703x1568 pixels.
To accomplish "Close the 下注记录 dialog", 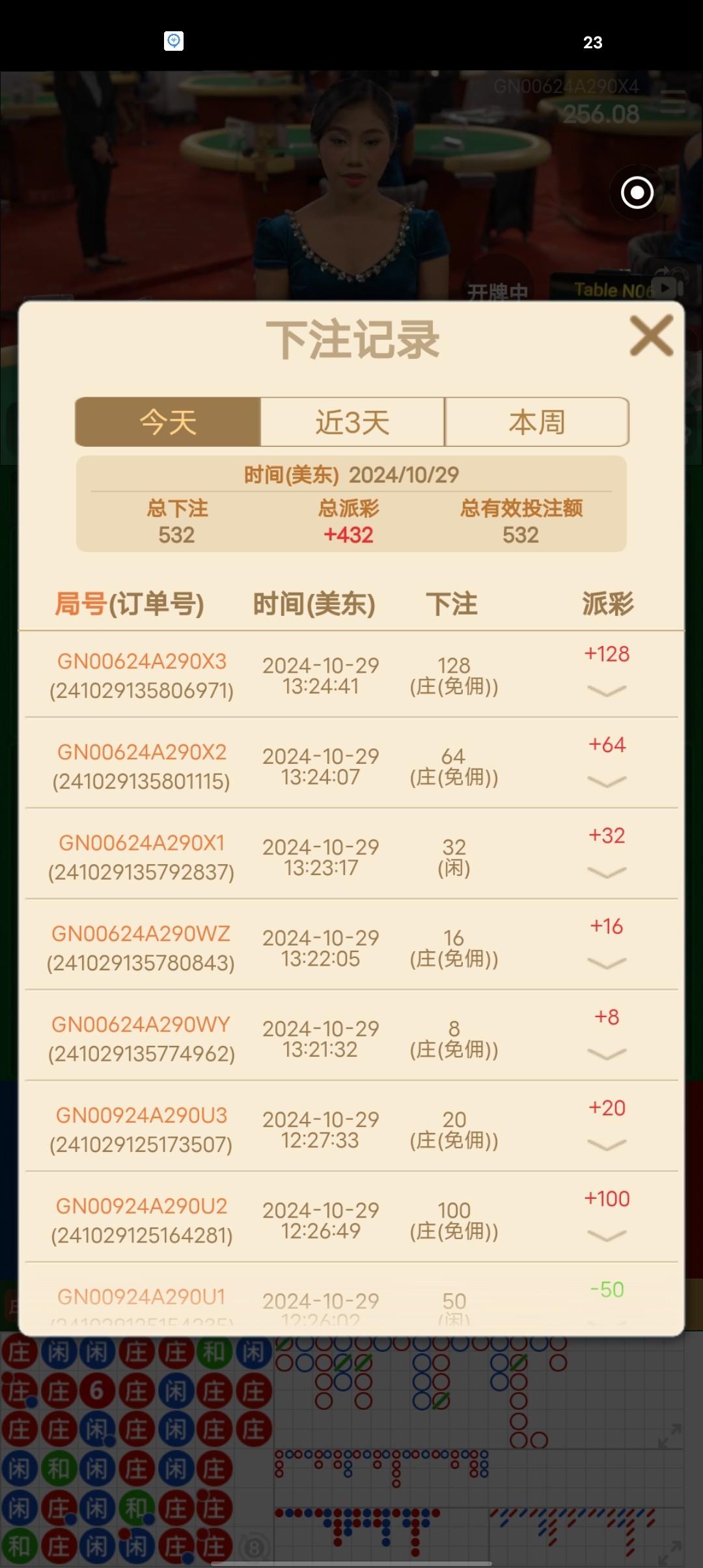I will click(652, 335).
